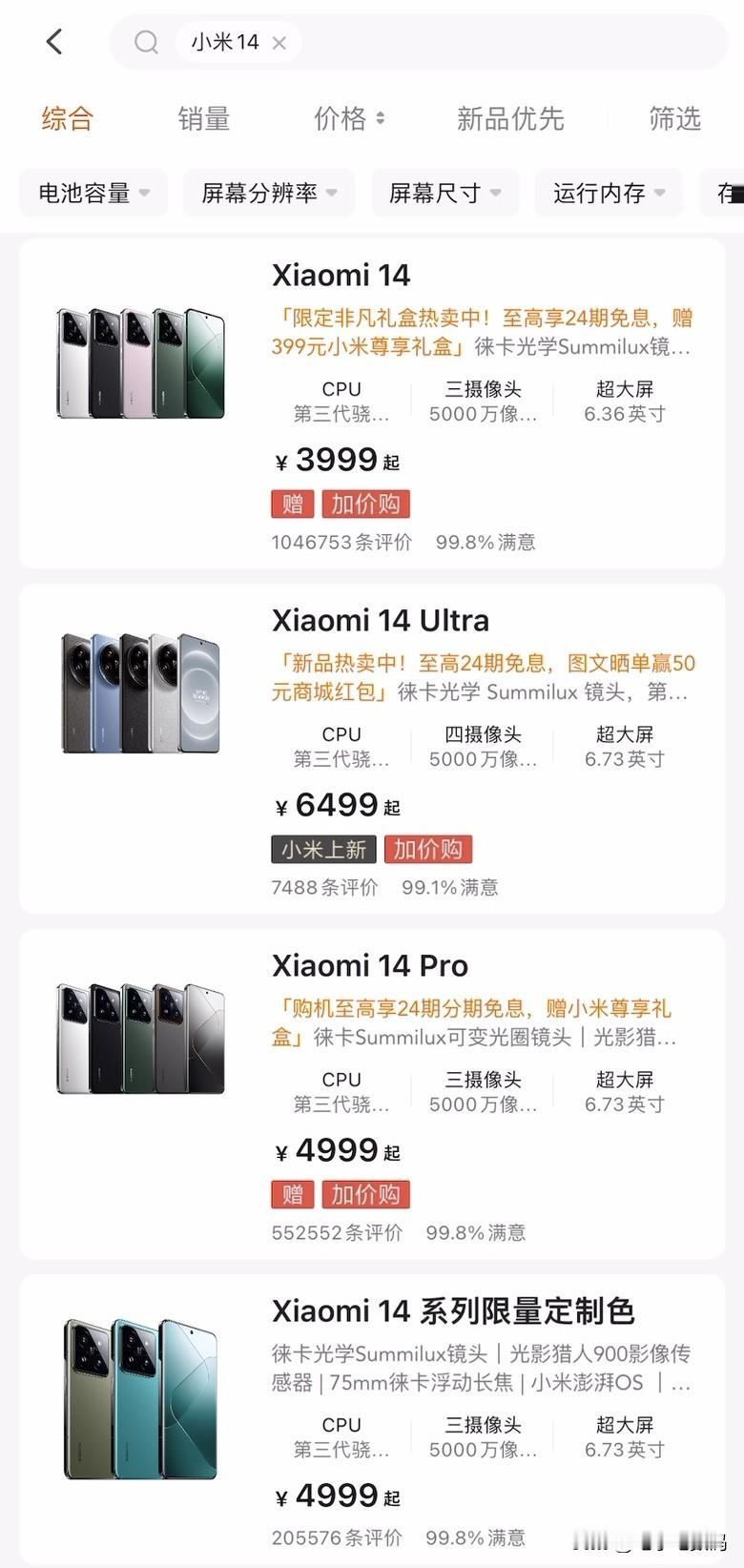This screenshot has width=744, height=1568.
Task: Click the 小米上新 tag on Xiaomi 14 Ultra
Action: [323, 849]
